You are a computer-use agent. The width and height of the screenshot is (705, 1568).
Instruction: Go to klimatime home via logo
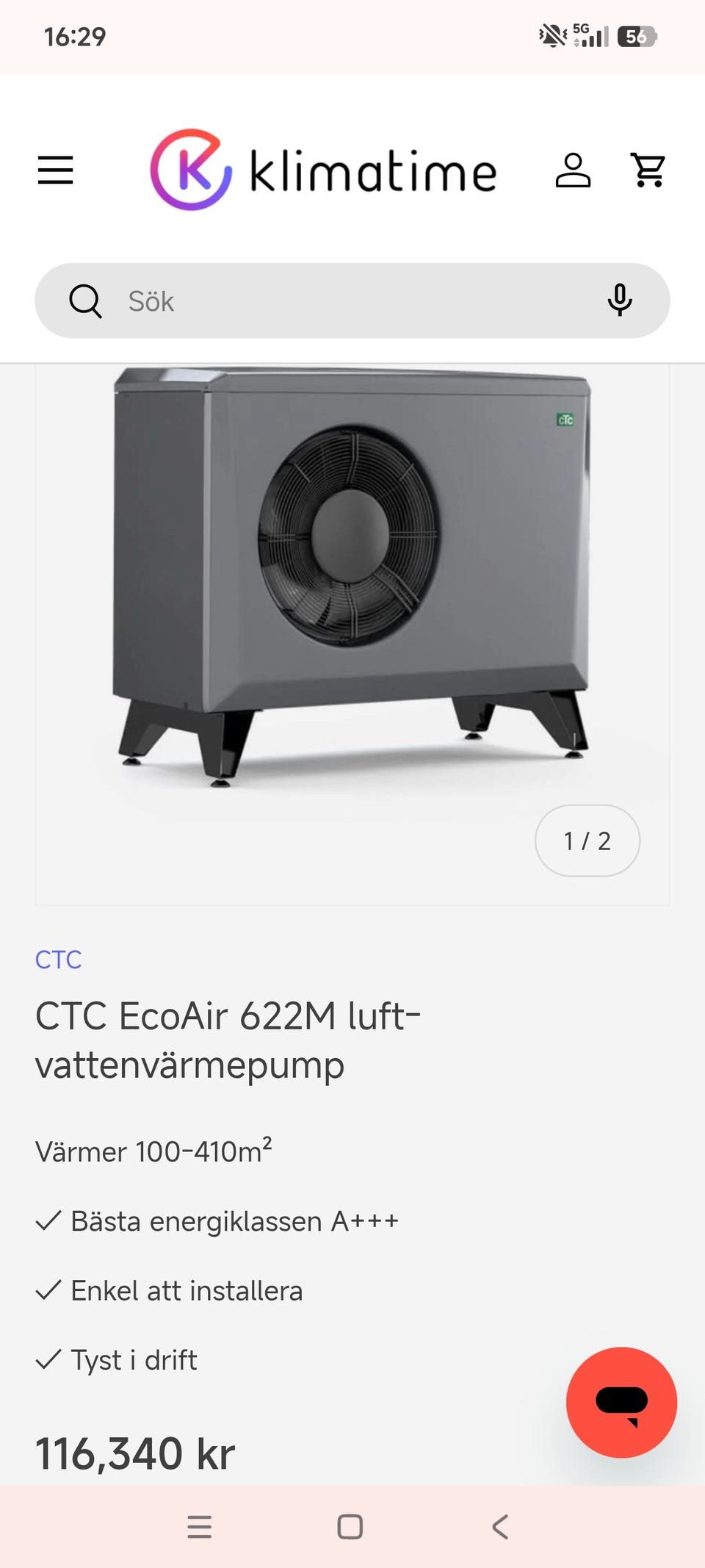coord(323,170)
